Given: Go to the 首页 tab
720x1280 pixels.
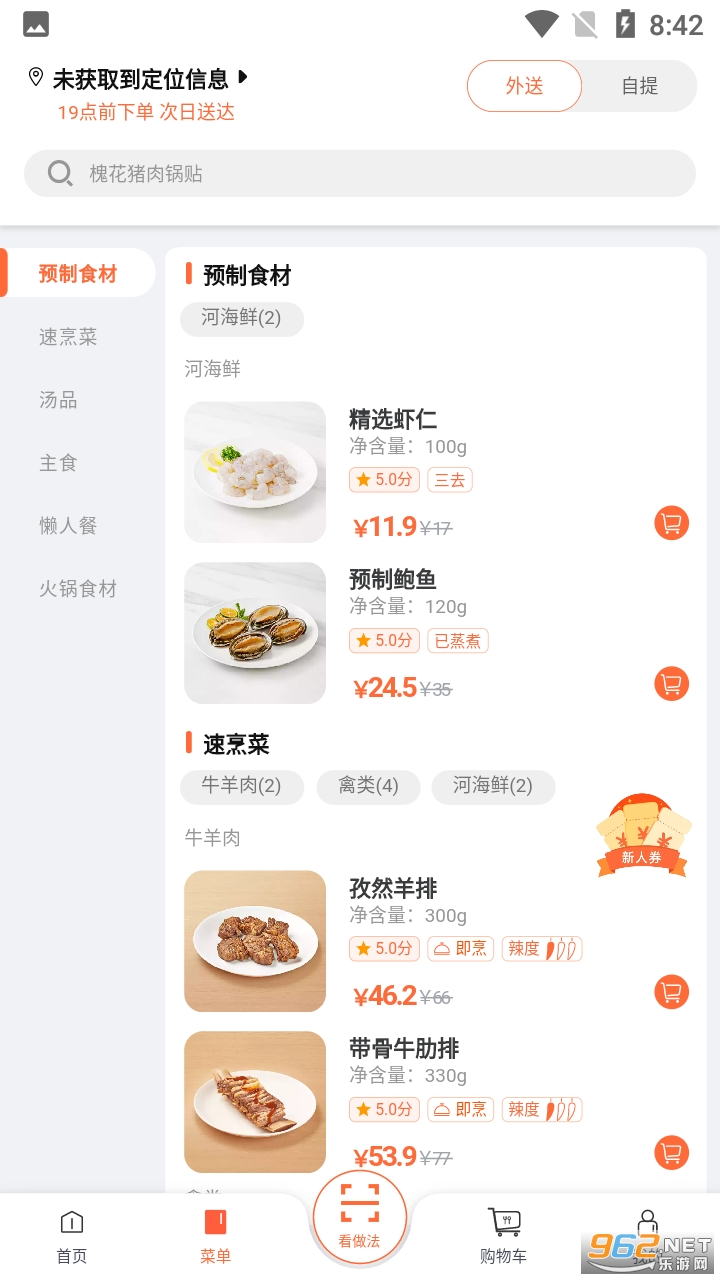Looking at the screenshot, I should (72, 1236).
